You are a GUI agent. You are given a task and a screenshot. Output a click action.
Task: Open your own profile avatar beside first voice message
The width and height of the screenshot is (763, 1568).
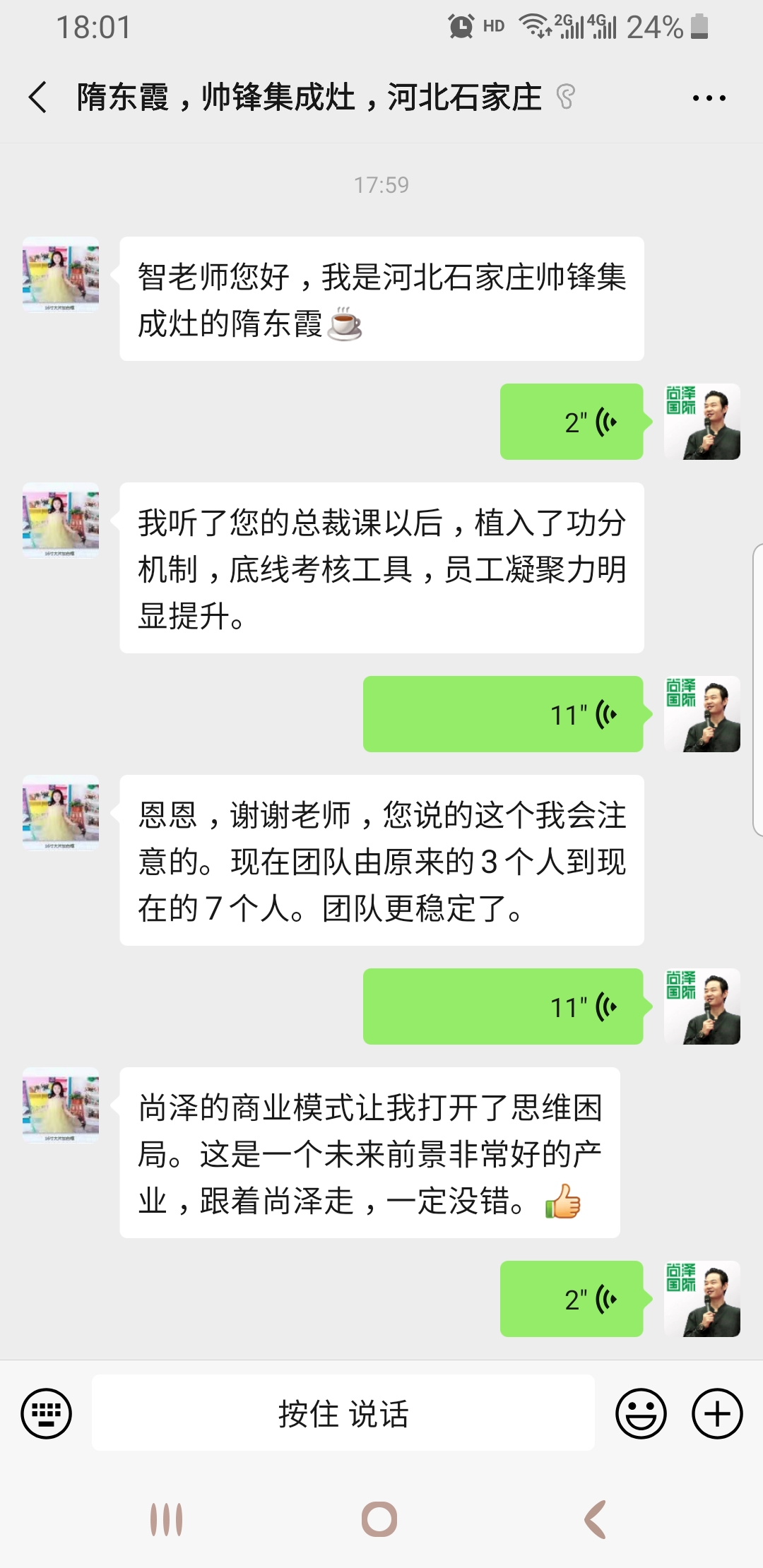pos(702,422)
